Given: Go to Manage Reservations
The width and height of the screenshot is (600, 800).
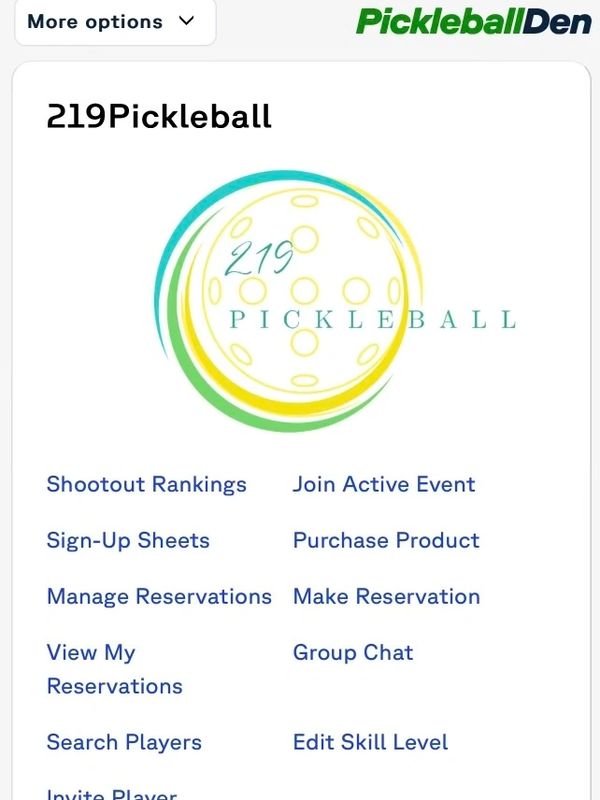Looking at the screenshot, I should click(x=159, y=596).
